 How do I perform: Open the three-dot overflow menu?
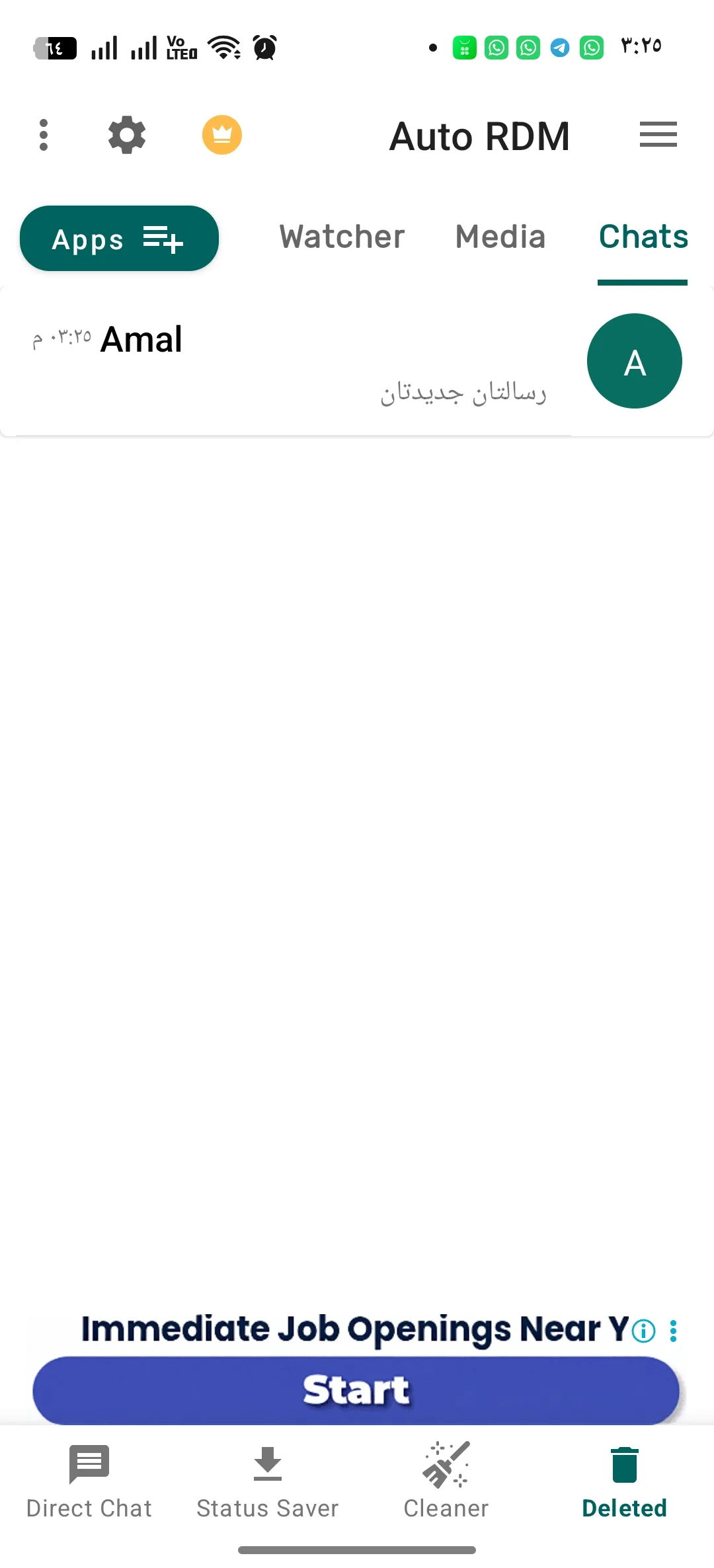point(44,136)
